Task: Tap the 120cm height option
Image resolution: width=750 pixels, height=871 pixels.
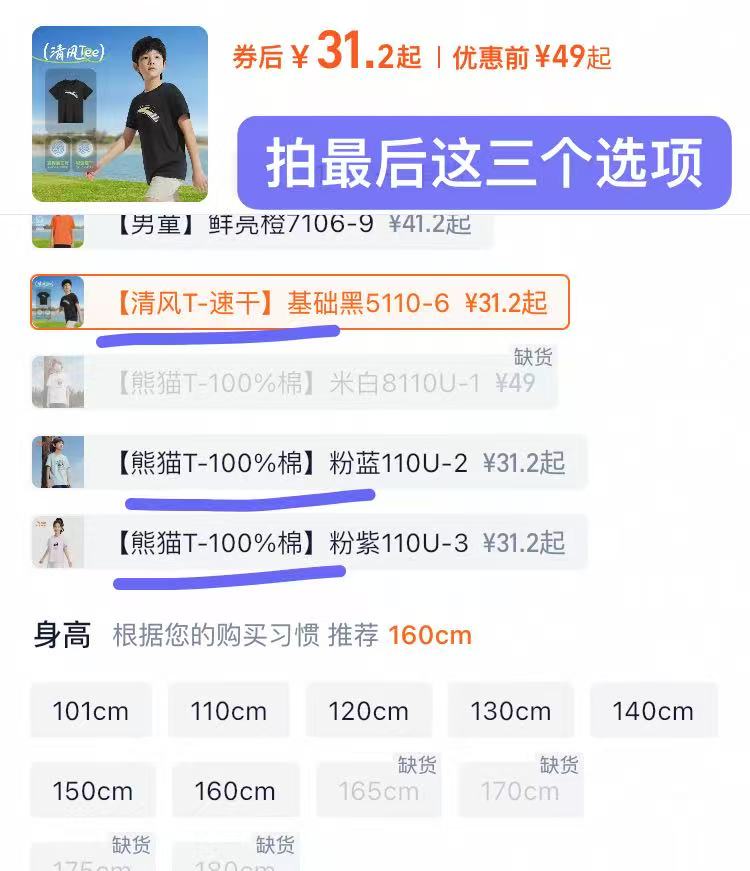Action: click(x=369, y=711)
